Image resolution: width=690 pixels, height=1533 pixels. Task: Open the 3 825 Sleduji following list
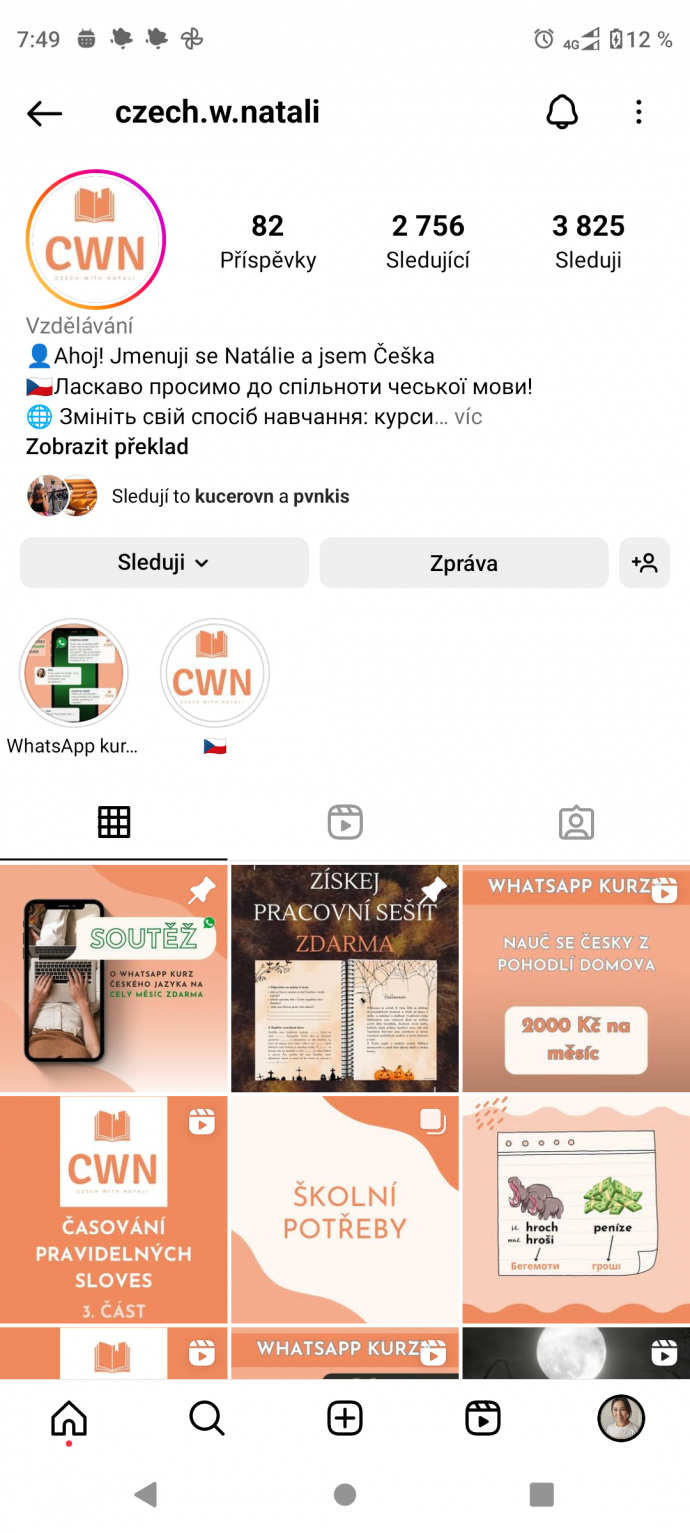[x=588, y=242]
